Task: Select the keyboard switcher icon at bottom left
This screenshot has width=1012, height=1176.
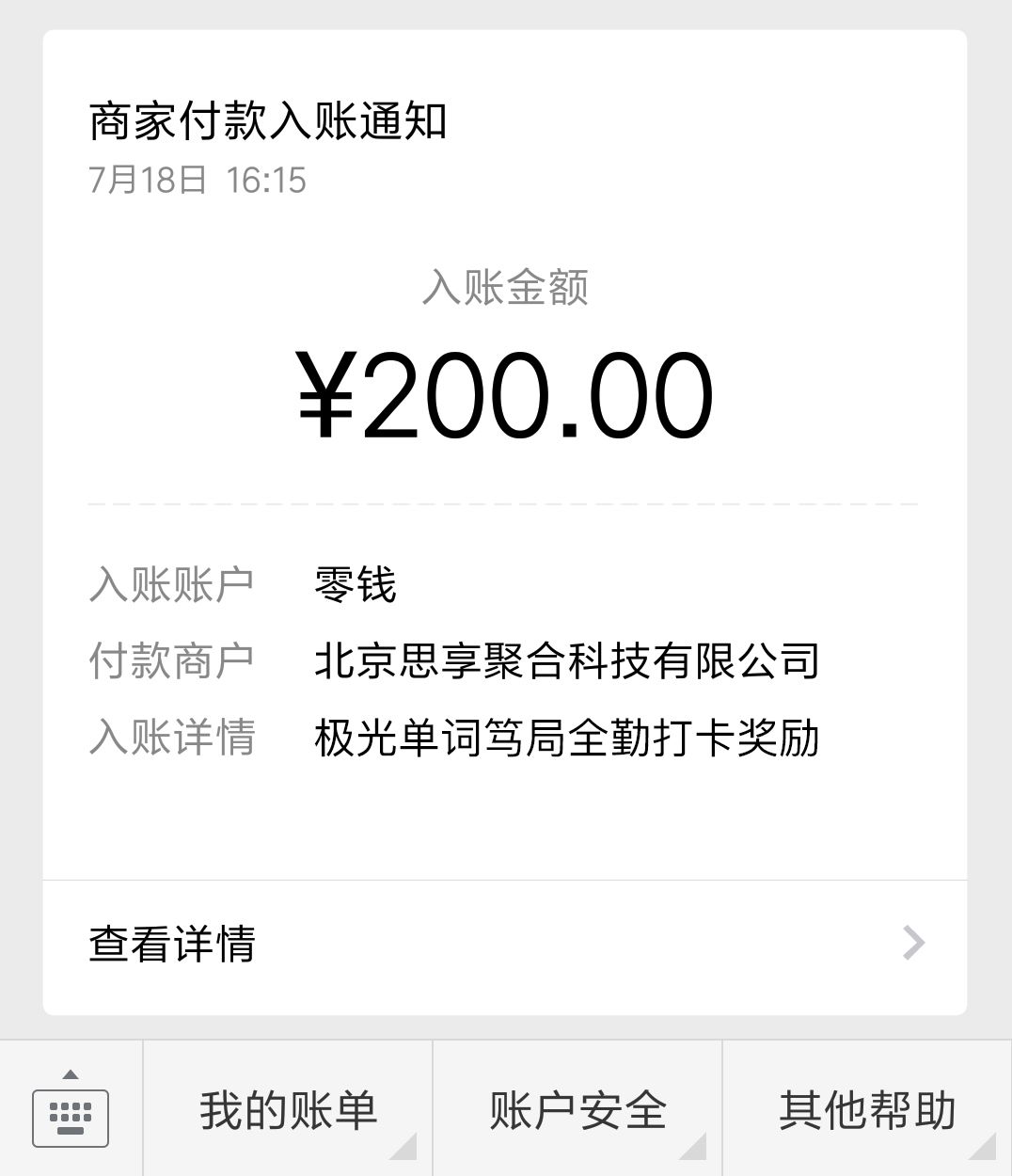Action: [71, 1120]
